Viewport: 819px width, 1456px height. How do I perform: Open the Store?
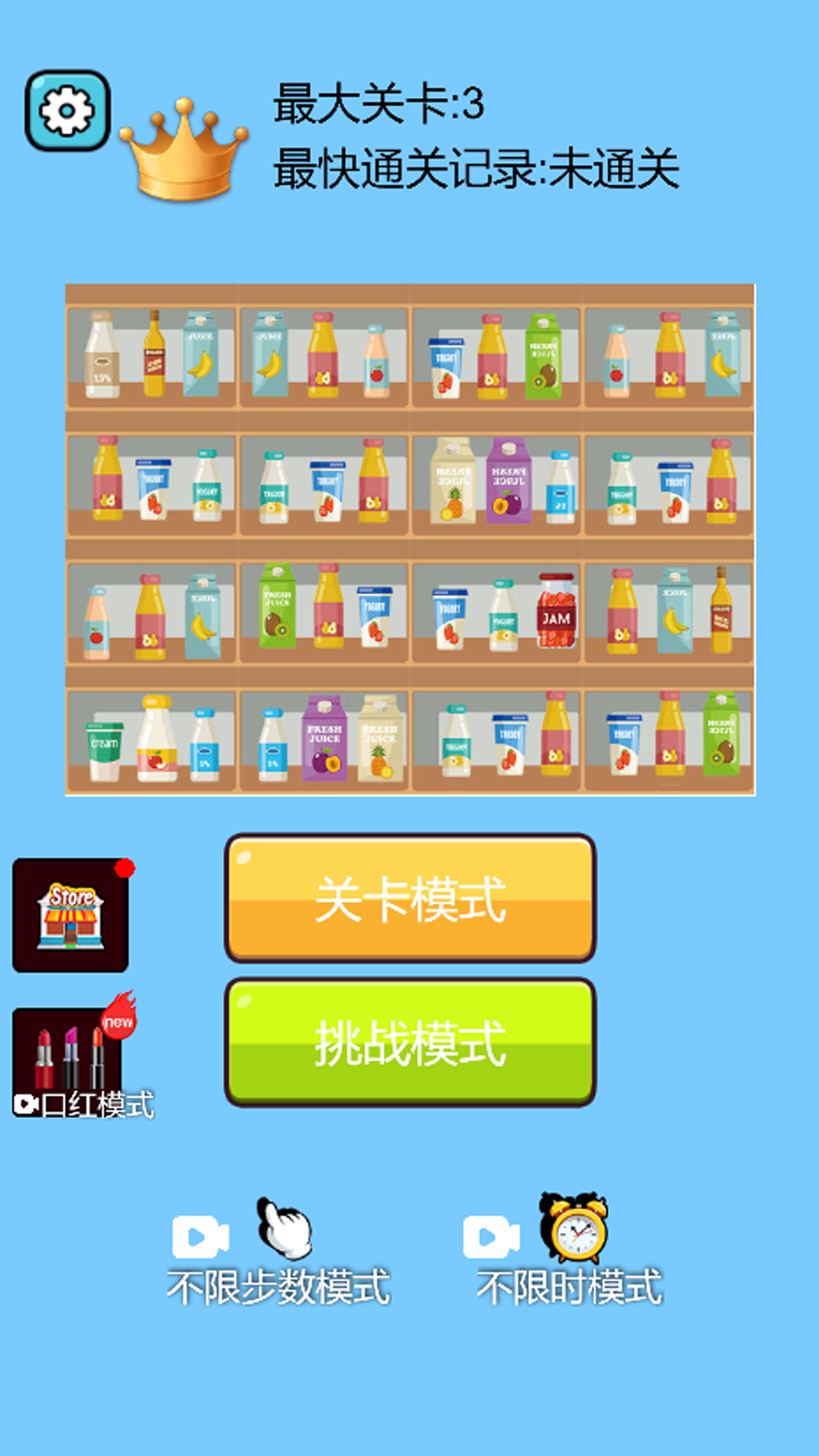pyautogui.click(x=71, y=915)
